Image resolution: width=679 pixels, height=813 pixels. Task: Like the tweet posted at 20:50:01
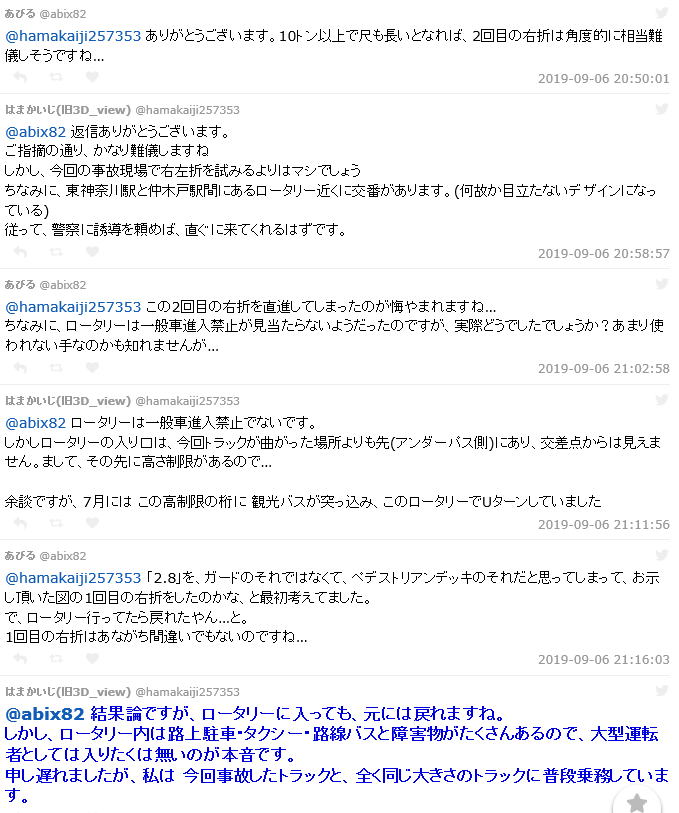[92, 77]
